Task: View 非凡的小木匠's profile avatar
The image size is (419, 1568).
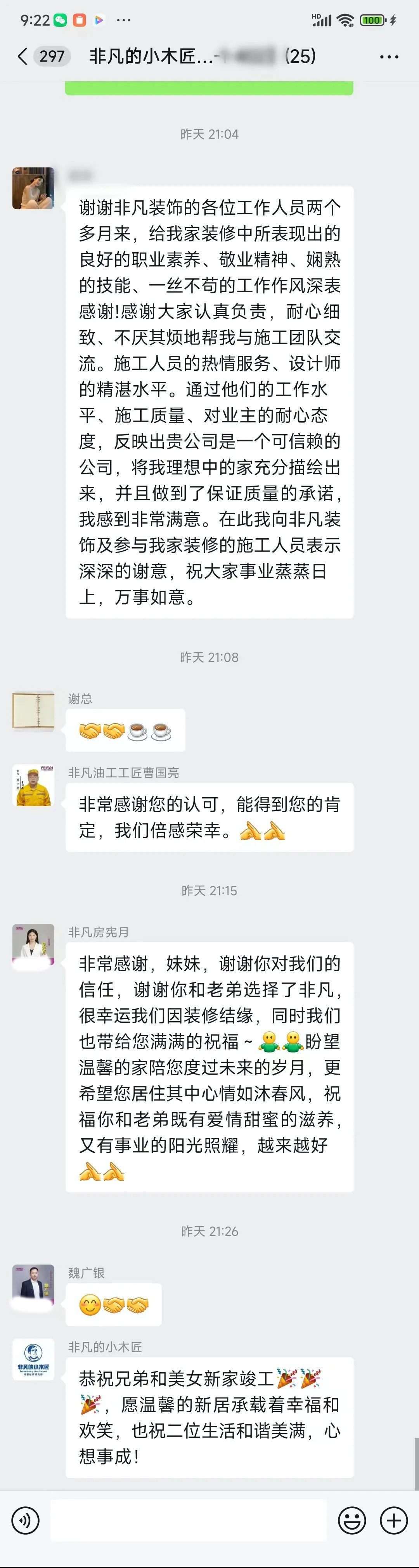Action: (x=33, y=1360)
